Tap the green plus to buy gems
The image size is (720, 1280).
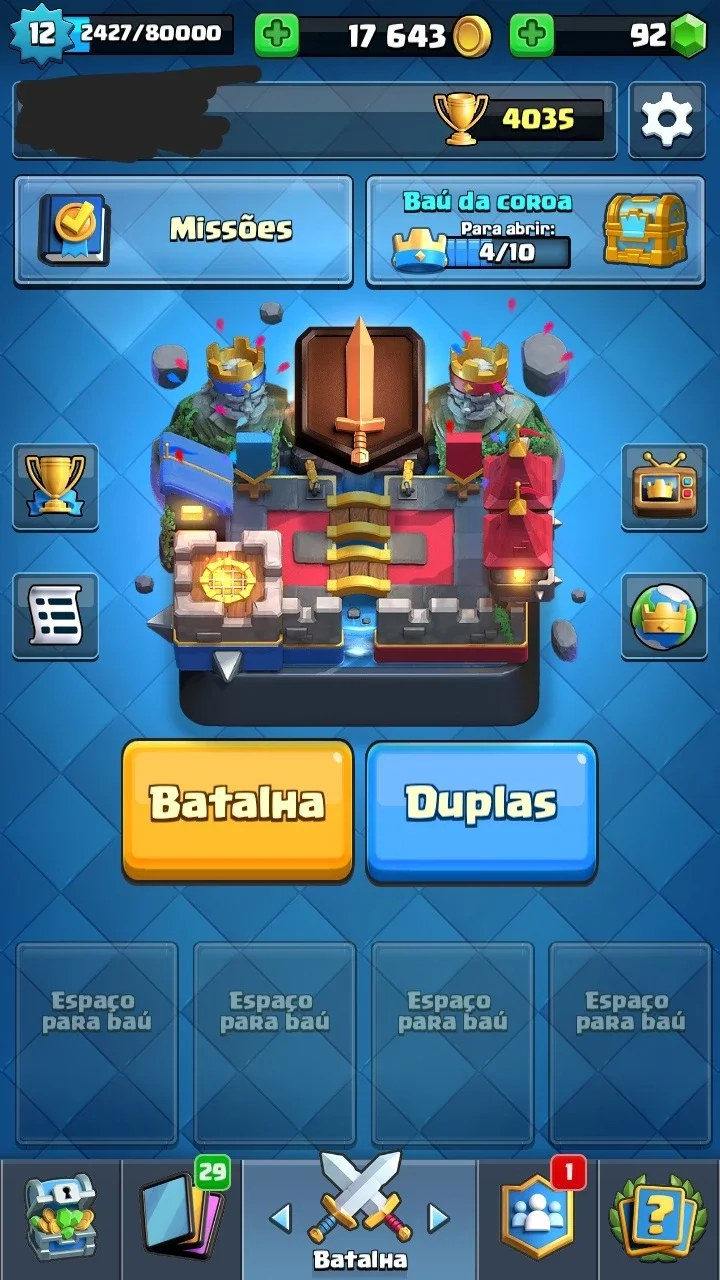(532, 35)
